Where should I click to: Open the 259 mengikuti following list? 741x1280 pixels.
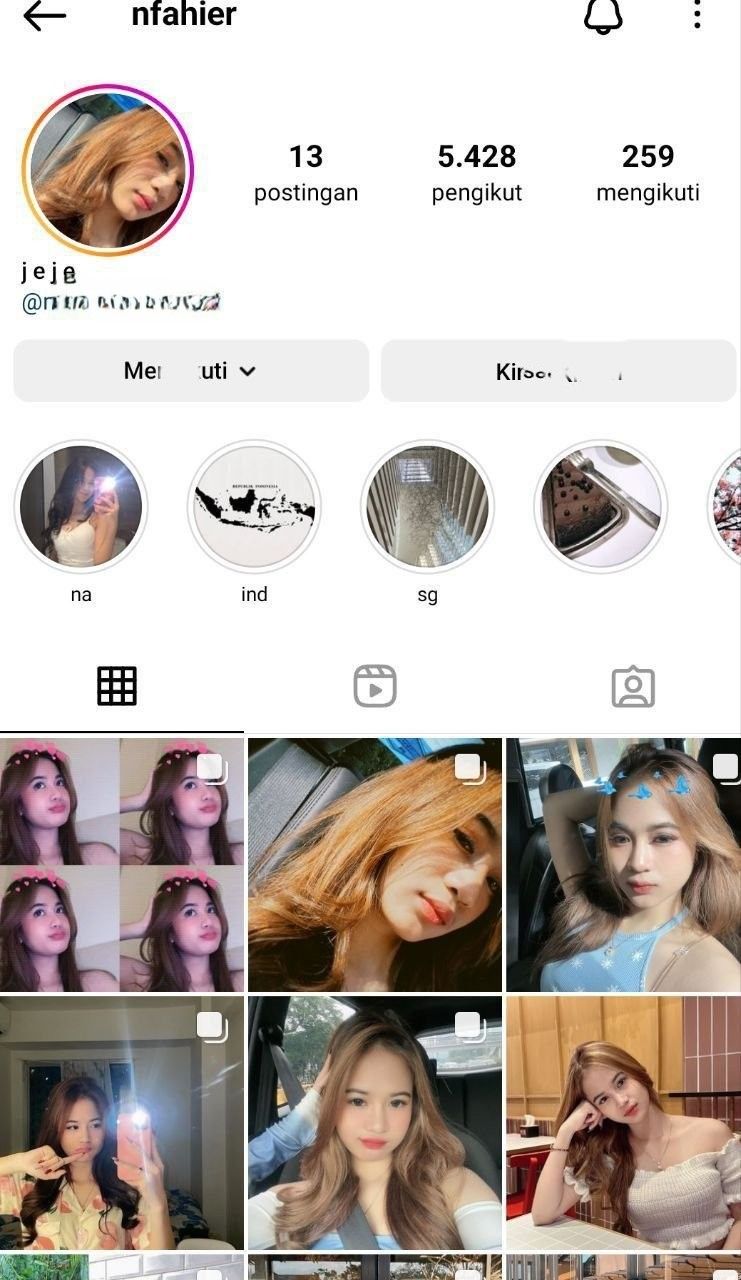tap(648, 172)
